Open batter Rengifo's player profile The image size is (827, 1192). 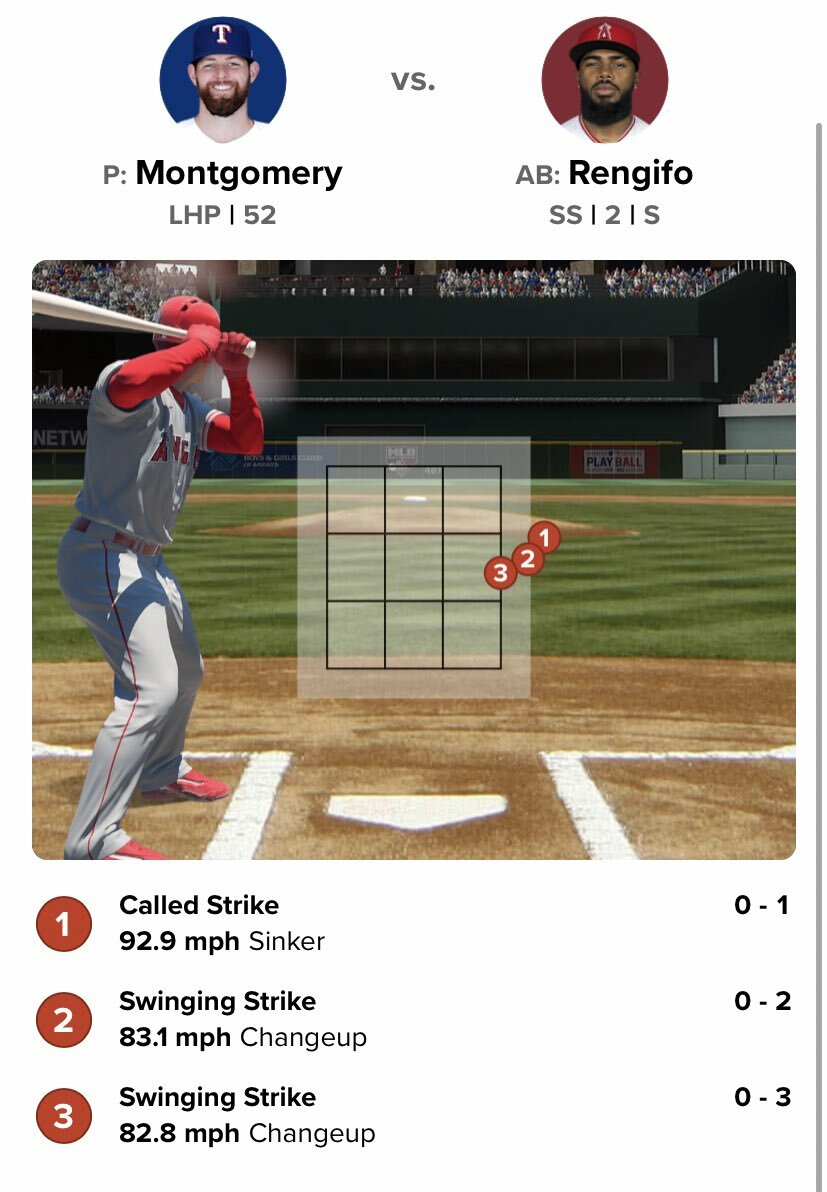pyautogui.click(x=604, y=81)
